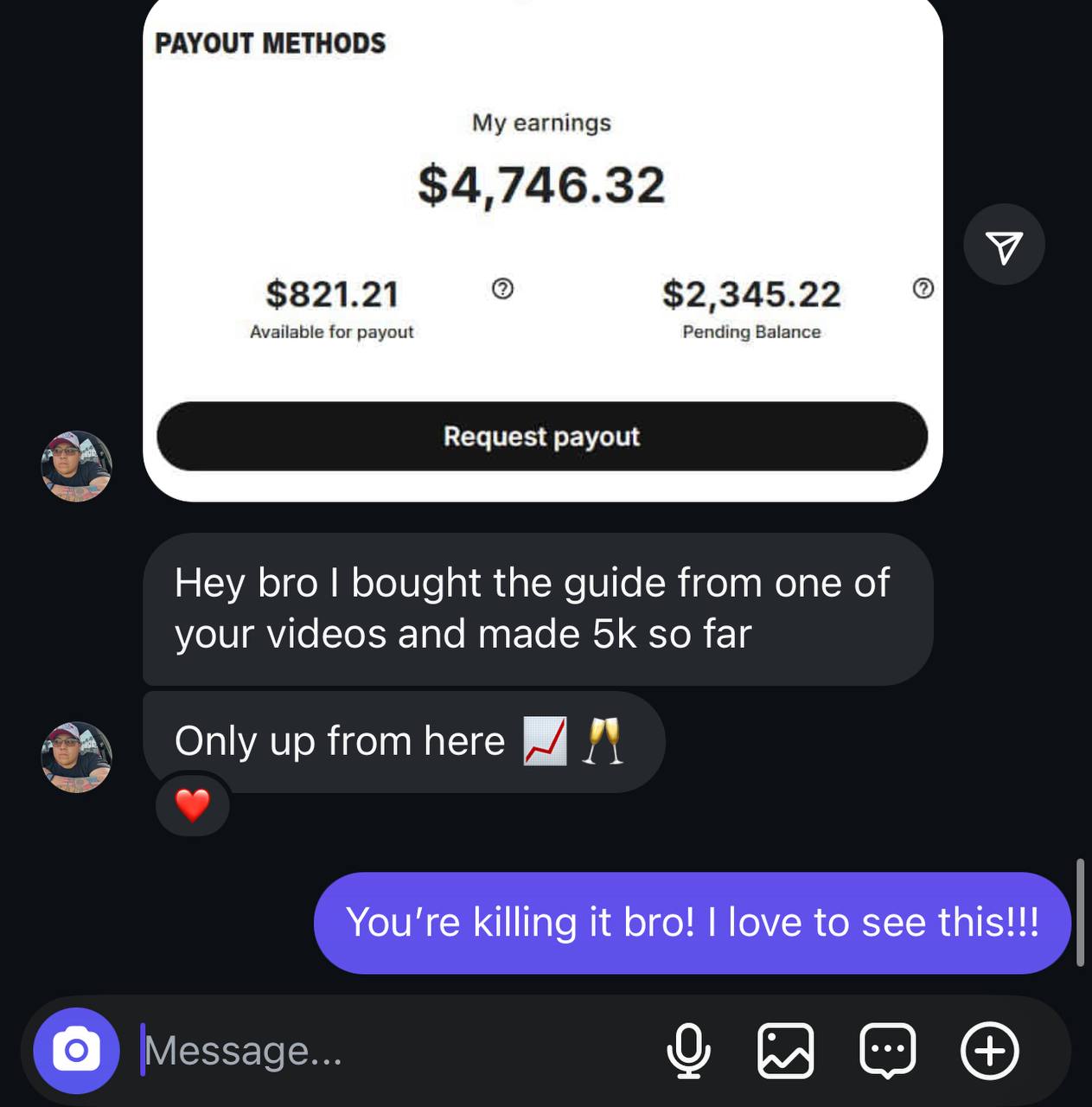Open the photo gallery picker
1092x1107 pixels.
point(785,1051)
